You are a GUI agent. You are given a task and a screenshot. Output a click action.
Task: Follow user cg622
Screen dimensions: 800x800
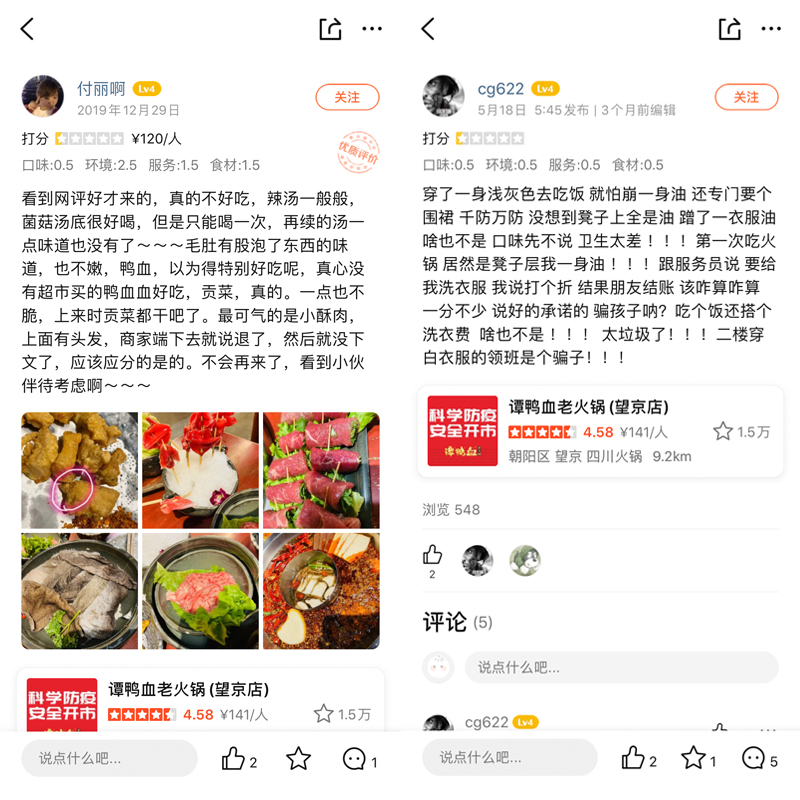pos(746,97)
